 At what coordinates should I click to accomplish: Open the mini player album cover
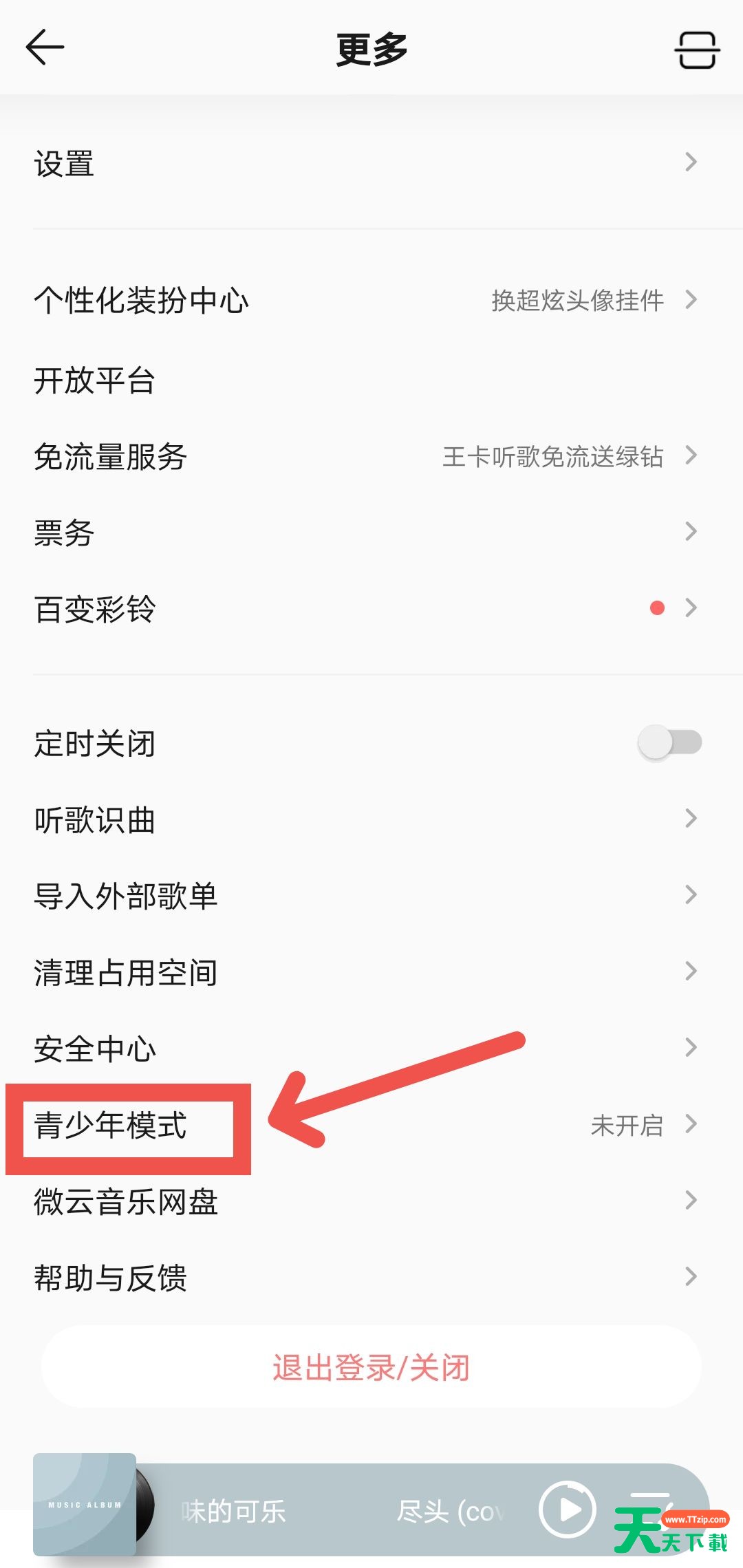coord(85,1504)
